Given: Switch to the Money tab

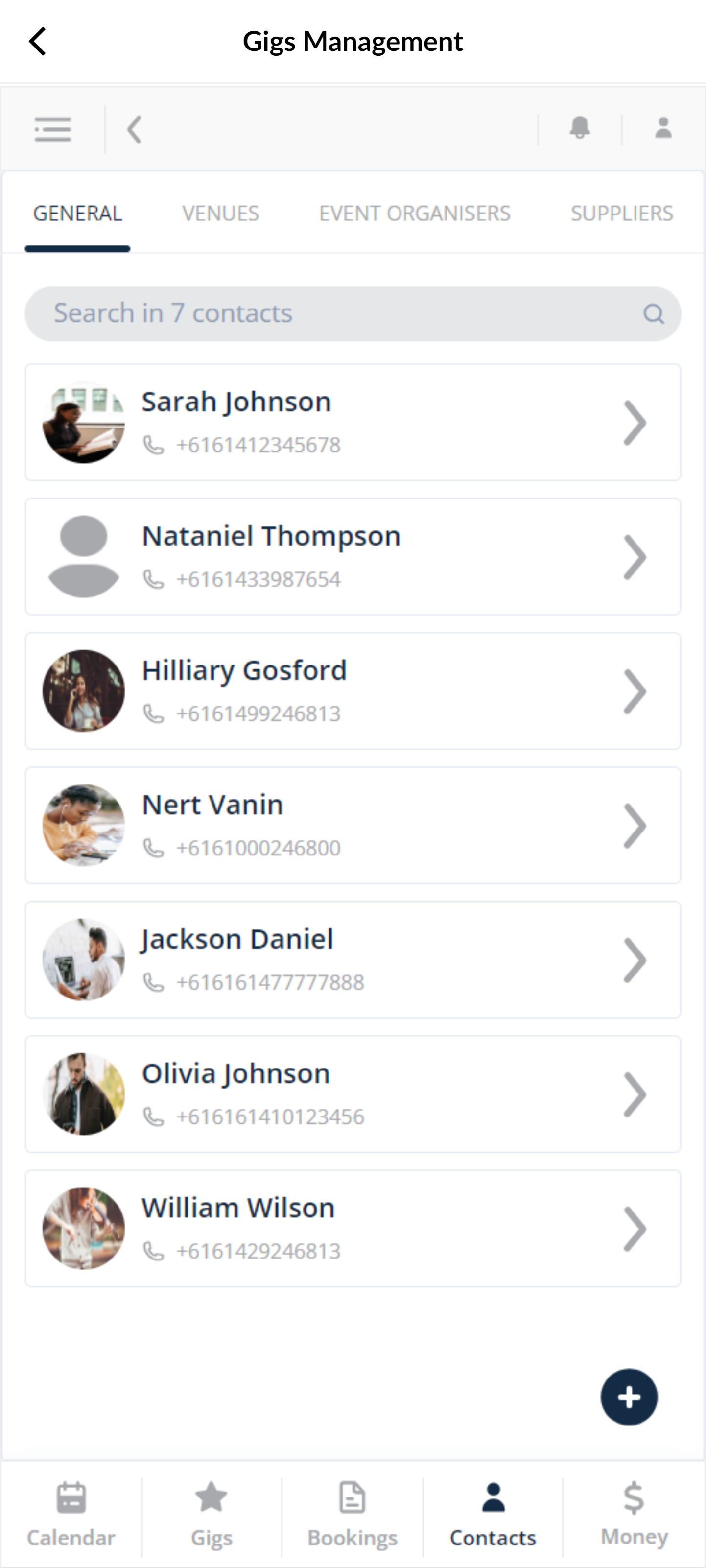Looking at the screenshot, I should (x=634, y=1514).
